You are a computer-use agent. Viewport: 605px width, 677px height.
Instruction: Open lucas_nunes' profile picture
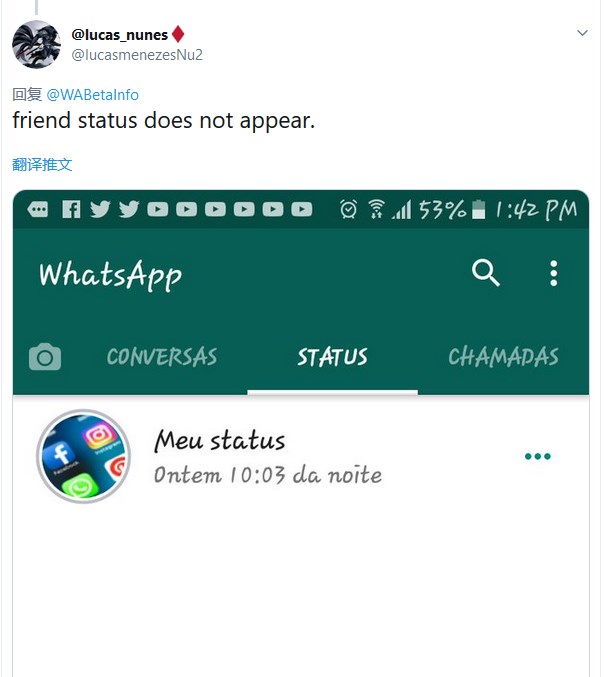[36, 44]
